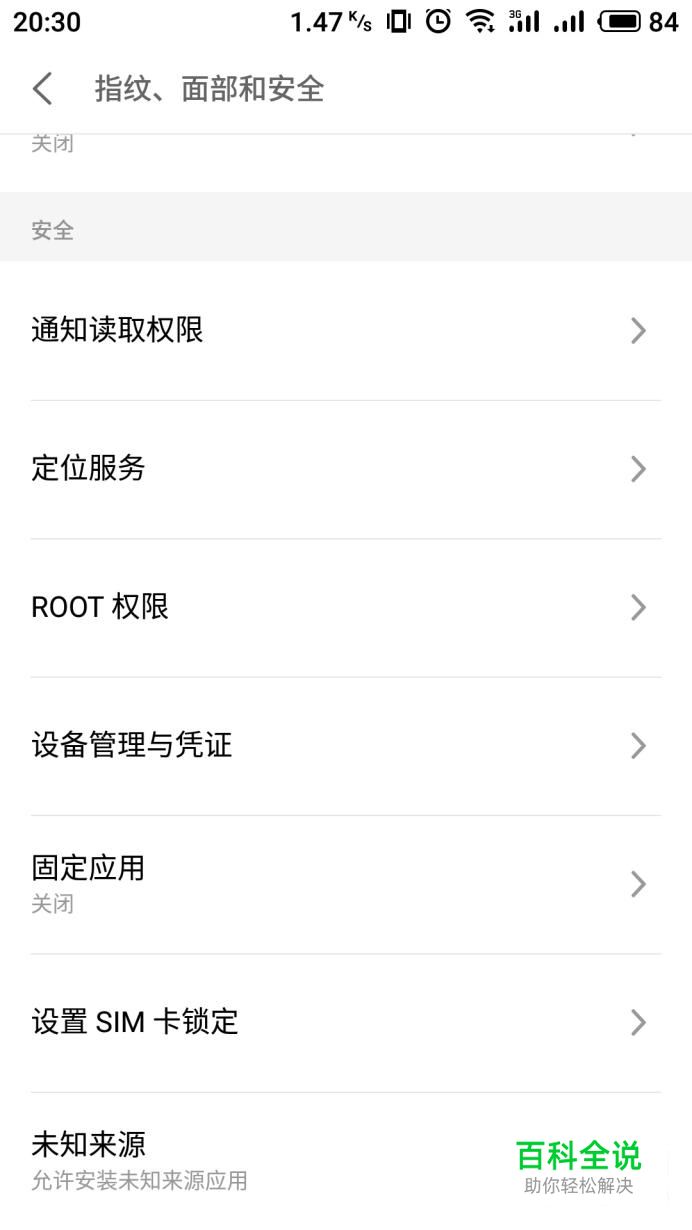Open ROOT 权限 row

pyautogui.click(x=346, y=607)
